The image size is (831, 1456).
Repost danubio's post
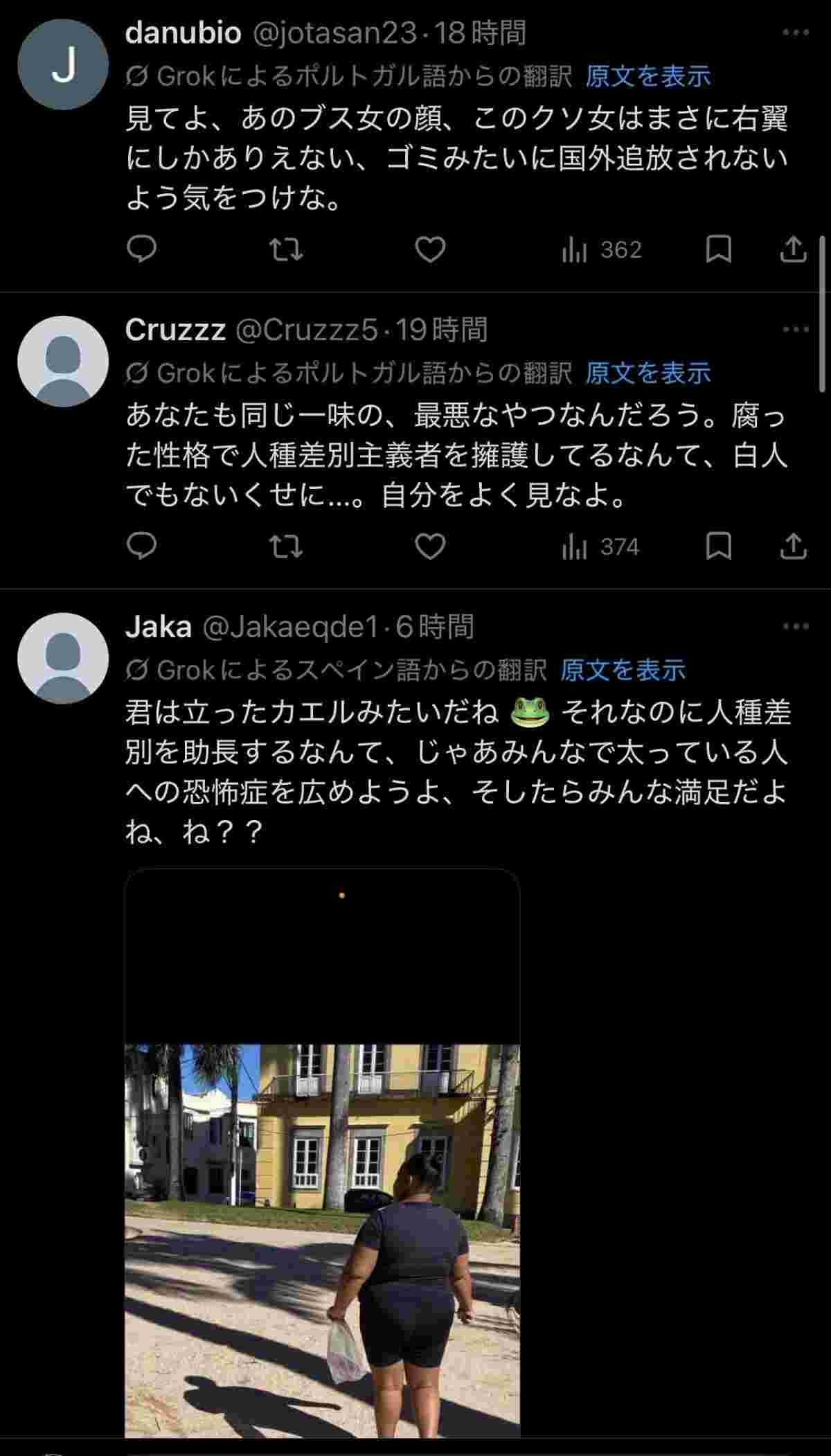click(x=285, y=249)
